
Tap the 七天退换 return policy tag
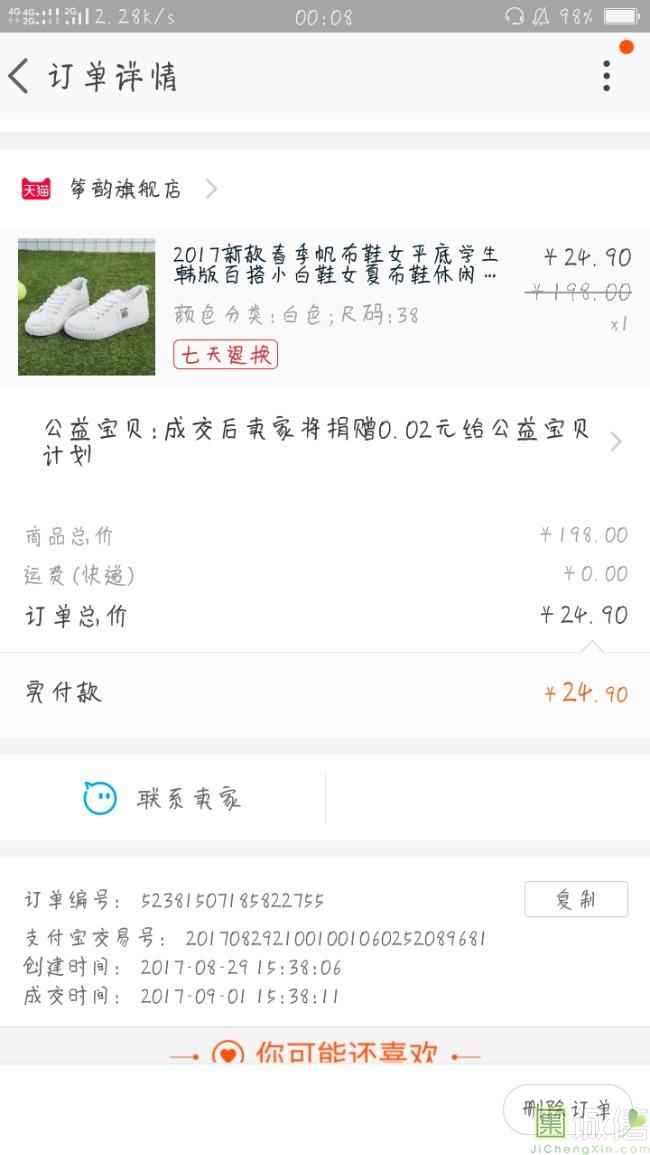(225, 354)
